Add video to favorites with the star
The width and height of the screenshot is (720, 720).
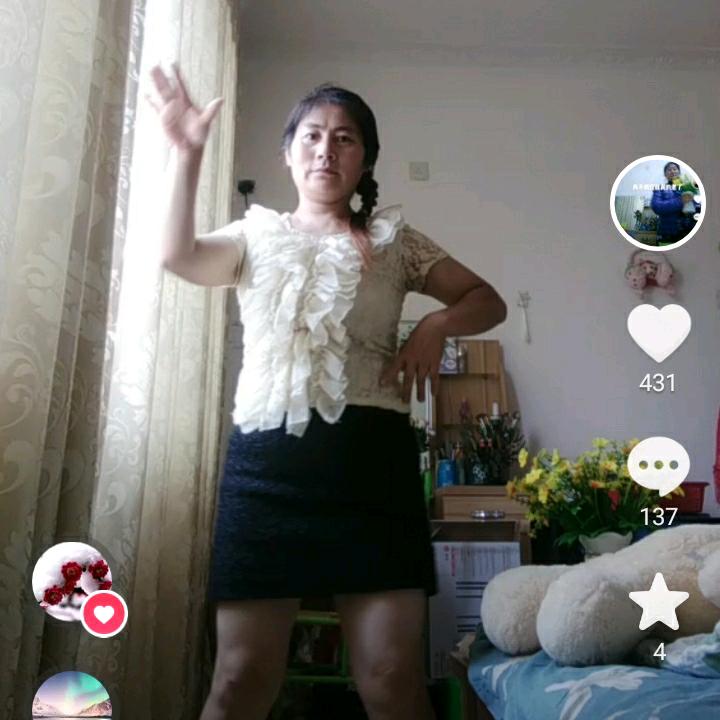coord(658,602)
